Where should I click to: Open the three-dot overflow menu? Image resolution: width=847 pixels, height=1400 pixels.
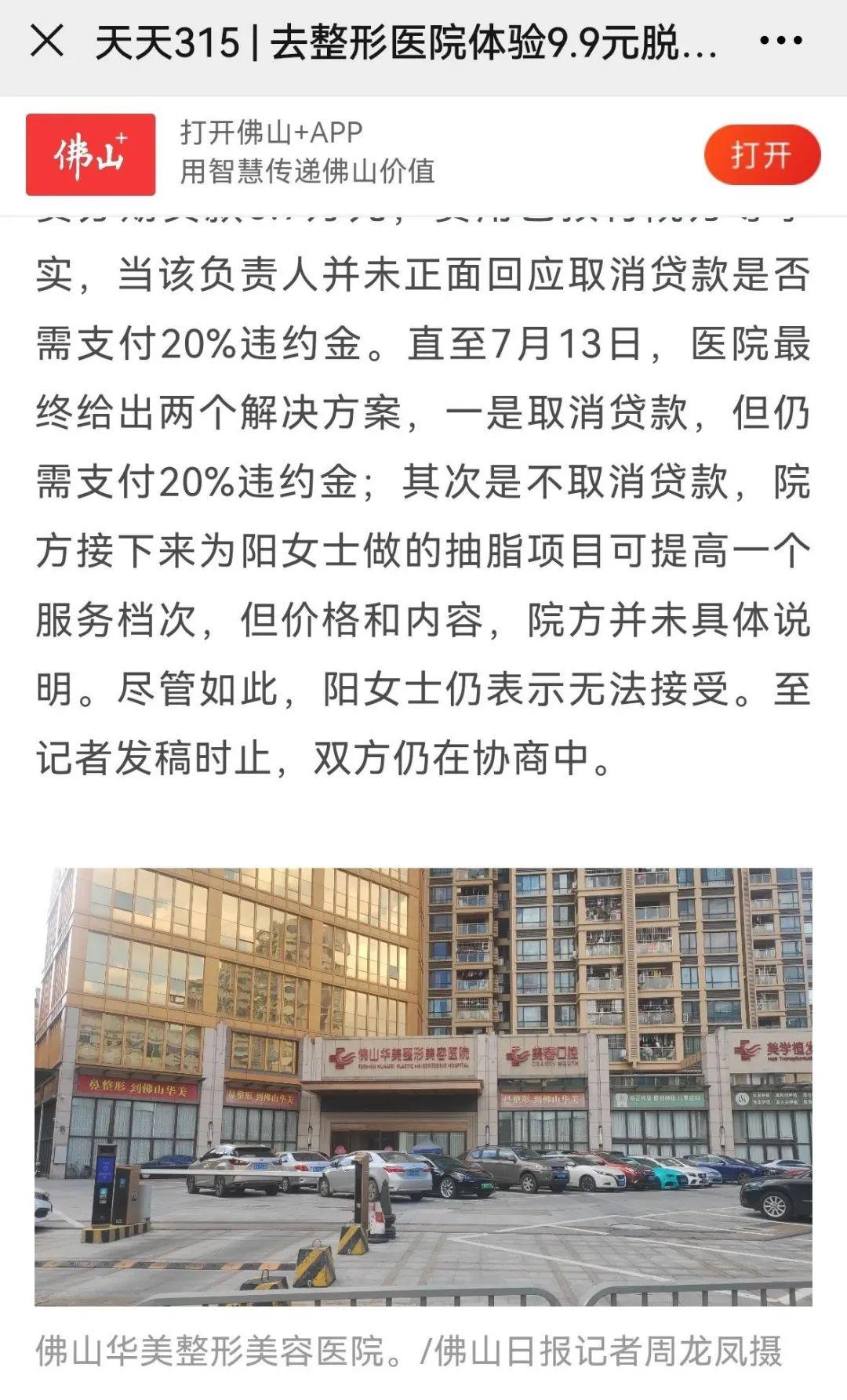781,41
